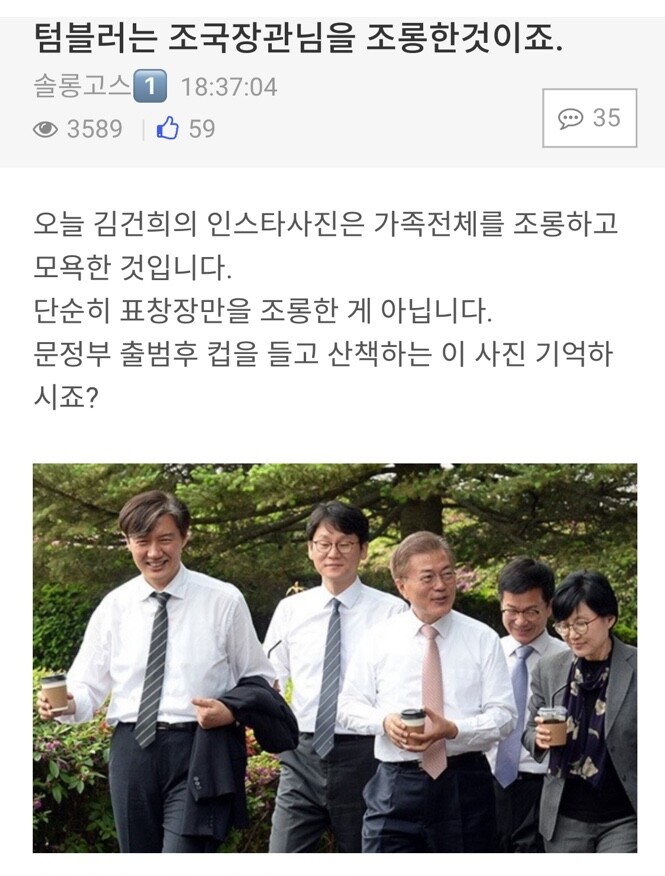Like the post with thumbs-up icon
Viewport: 665px width, 876px height.
[168, 129]
